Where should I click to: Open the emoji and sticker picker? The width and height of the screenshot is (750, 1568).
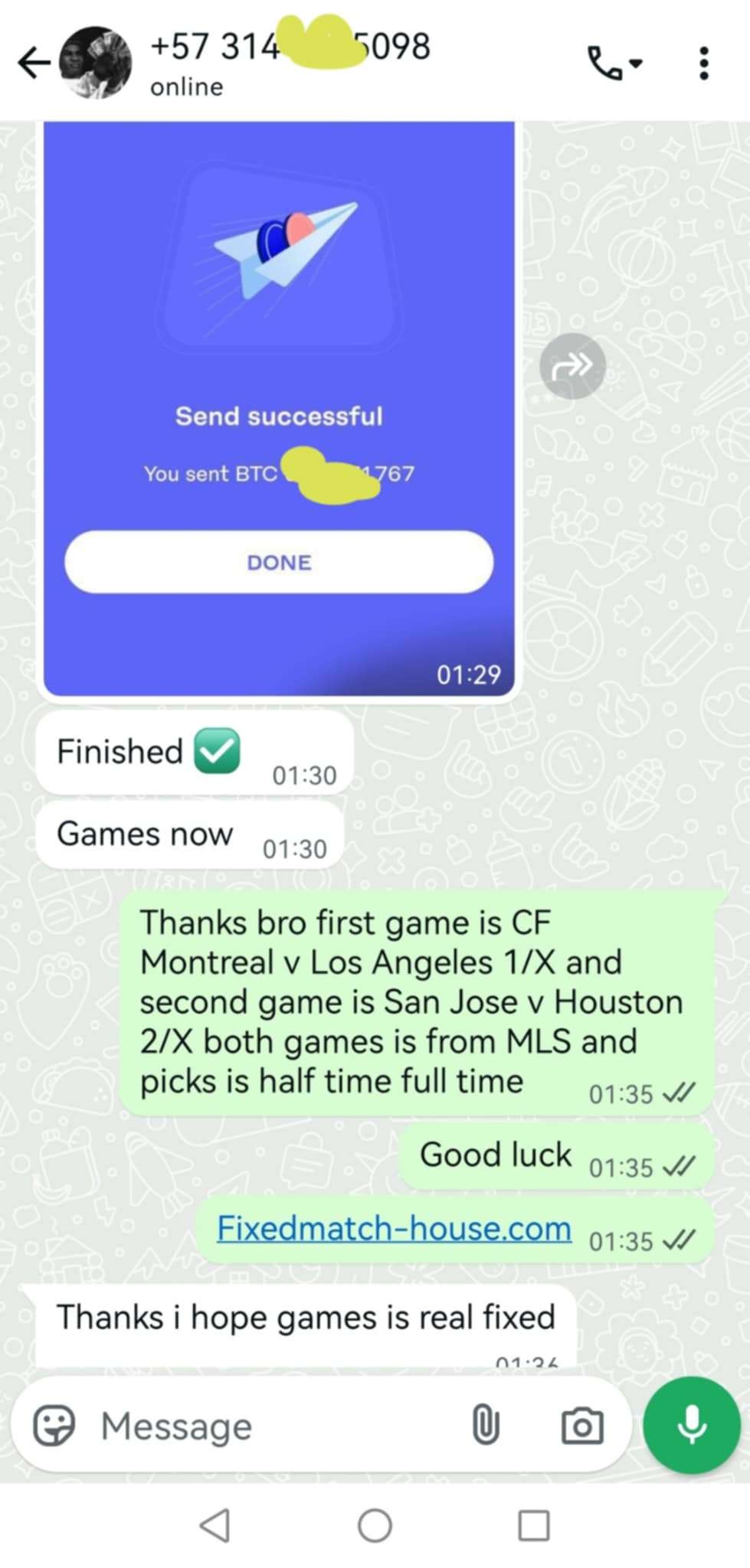tap(54, 1426)
